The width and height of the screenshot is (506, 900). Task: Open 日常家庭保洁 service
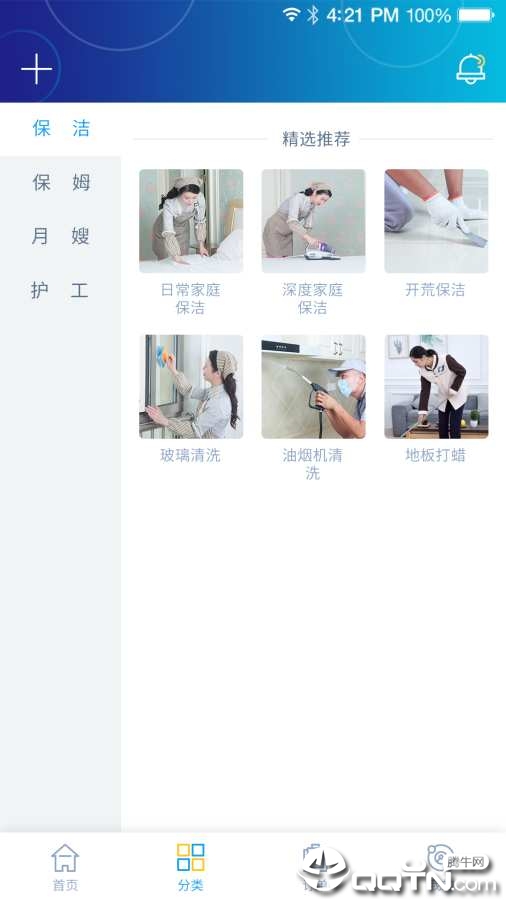tap(191, 242)
